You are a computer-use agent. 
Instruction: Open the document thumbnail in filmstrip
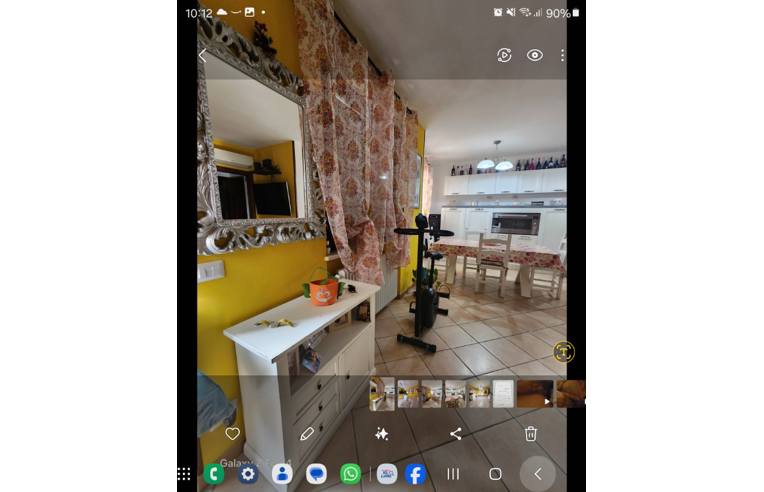point(504,393)
